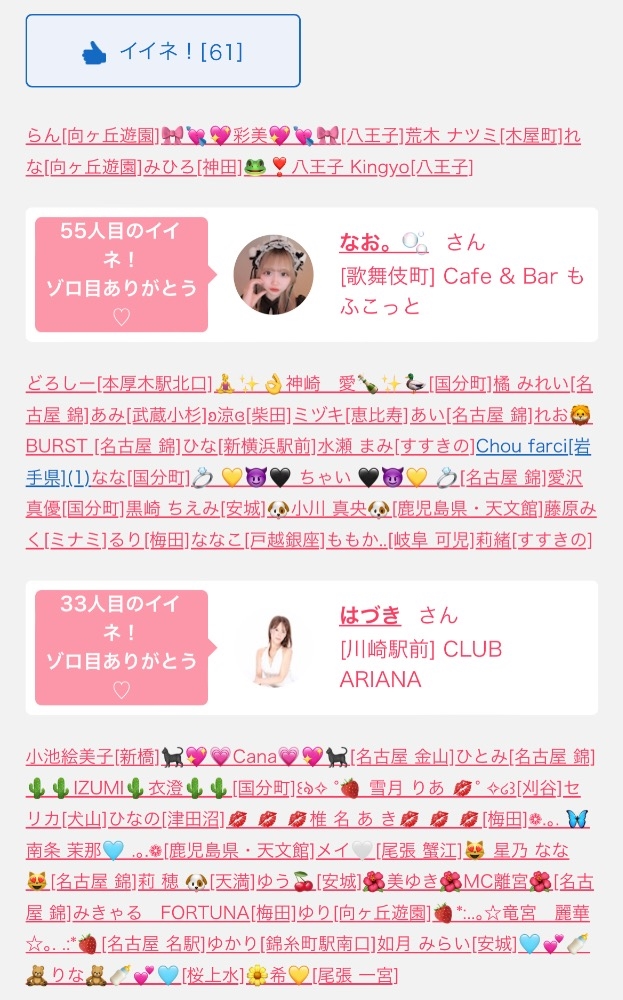Image resolution: width=623 pixels, height=1000 pixels.
Task: View なお。's profile photo
Action: coord(273,274)
